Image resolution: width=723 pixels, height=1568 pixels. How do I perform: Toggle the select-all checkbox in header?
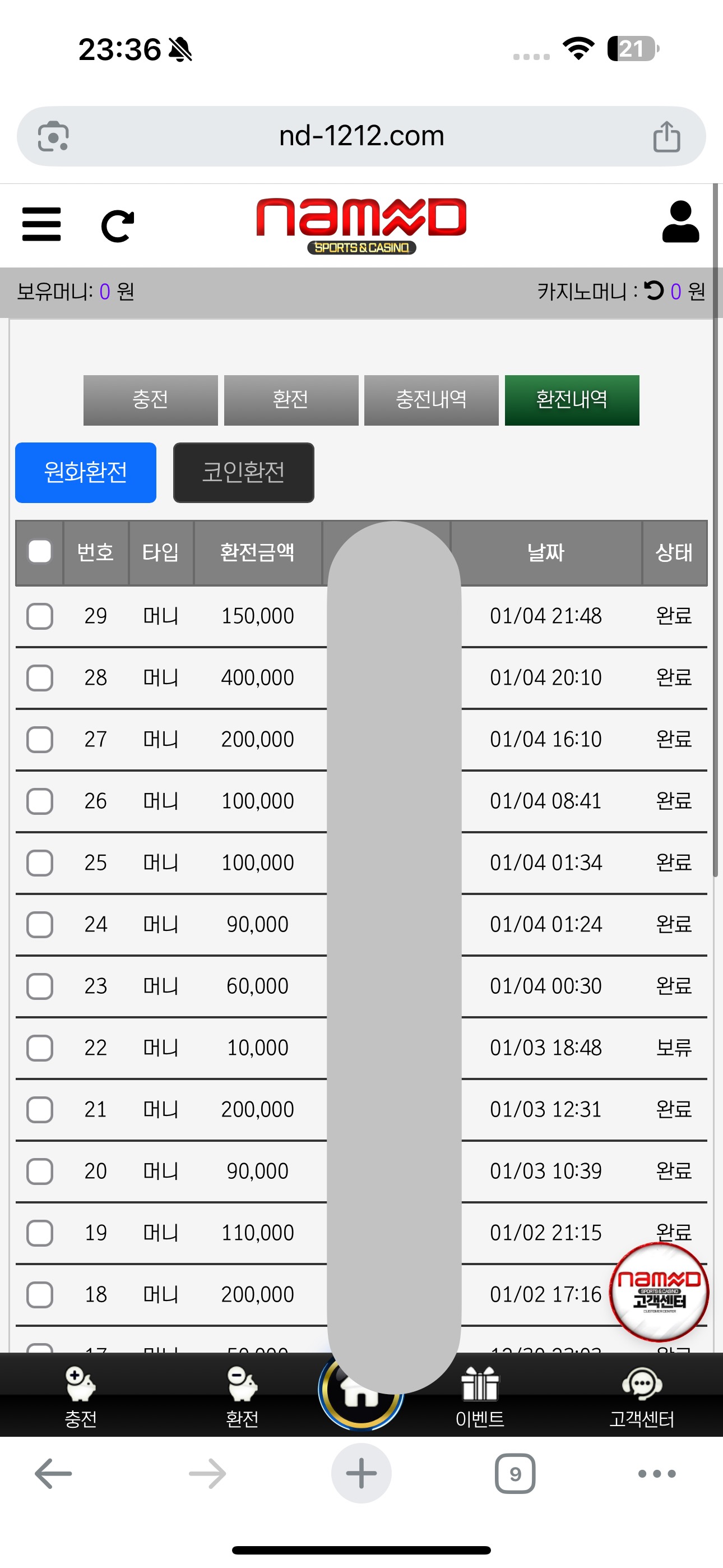[x=40, y=552]
